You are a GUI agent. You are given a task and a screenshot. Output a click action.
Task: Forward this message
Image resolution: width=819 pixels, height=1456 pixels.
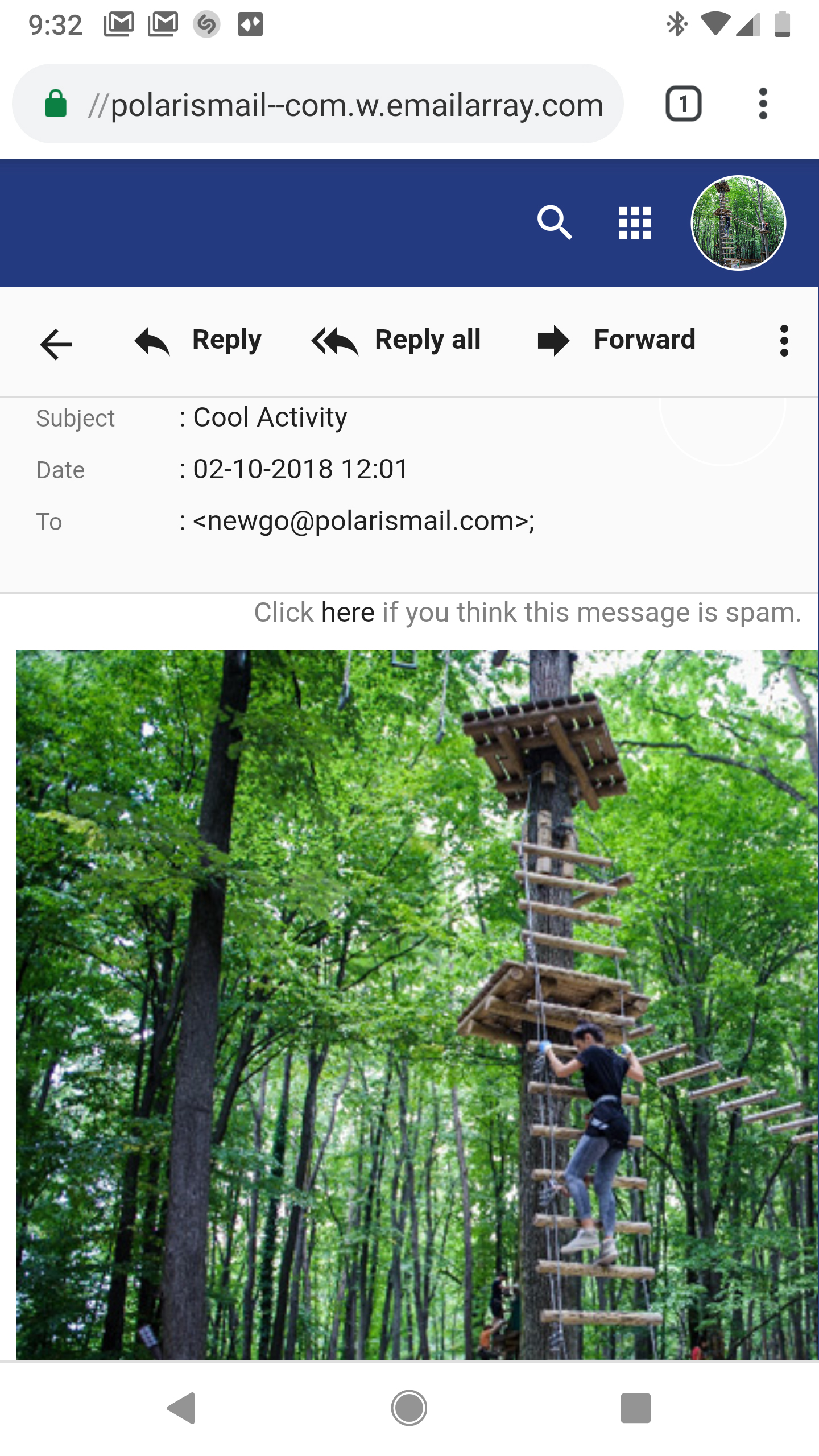(x=617, y=341)
